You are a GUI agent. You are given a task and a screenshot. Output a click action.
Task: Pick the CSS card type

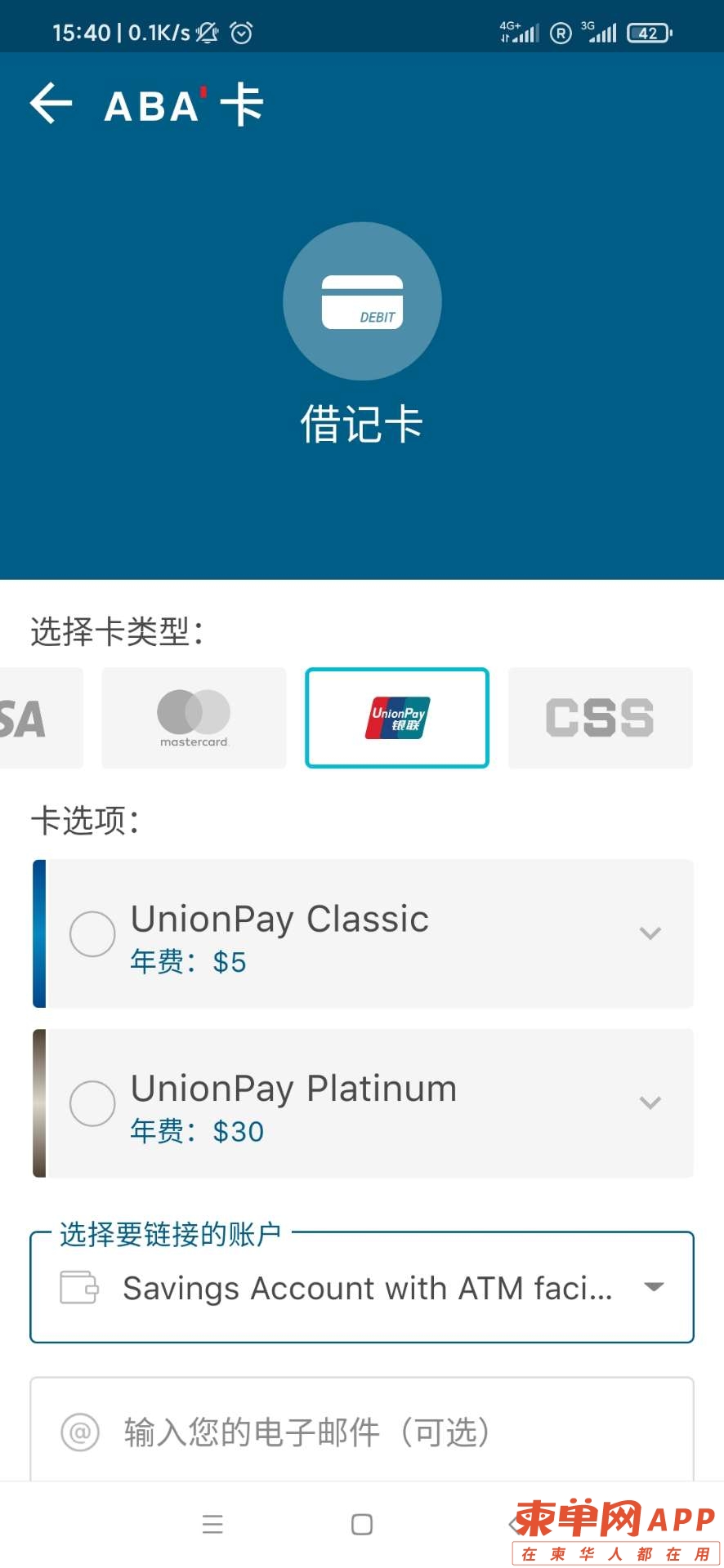[x=600, y=718]
